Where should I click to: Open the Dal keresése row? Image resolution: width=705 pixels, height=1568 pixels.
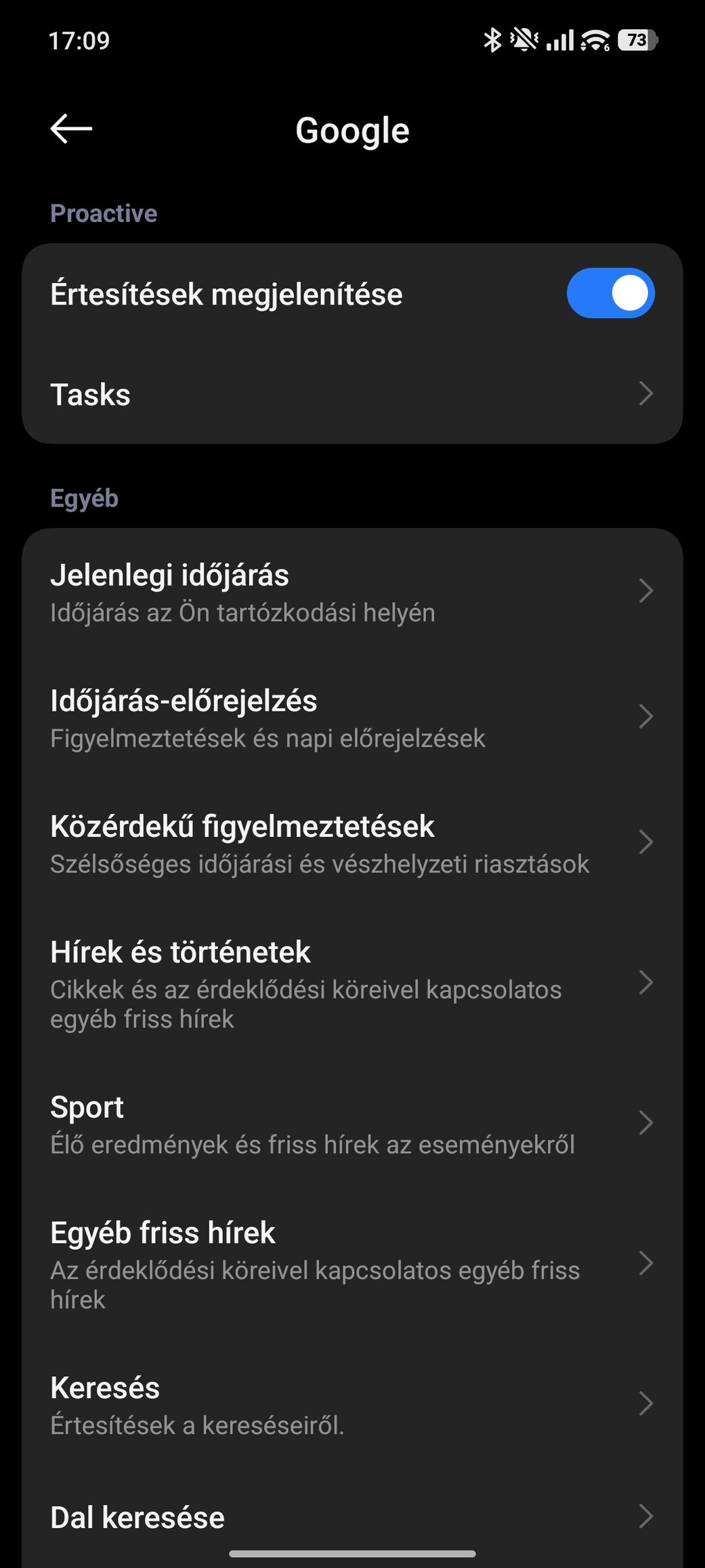tap(352, 1517)
